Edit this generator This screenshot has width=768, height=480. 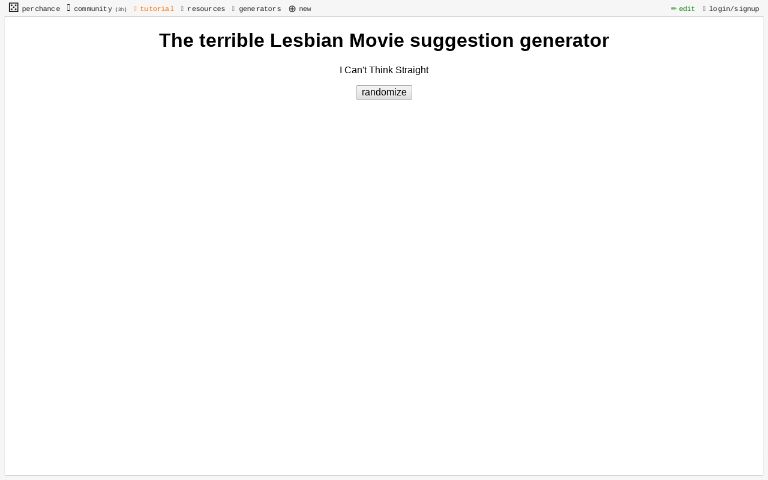(x=684, y=8)
